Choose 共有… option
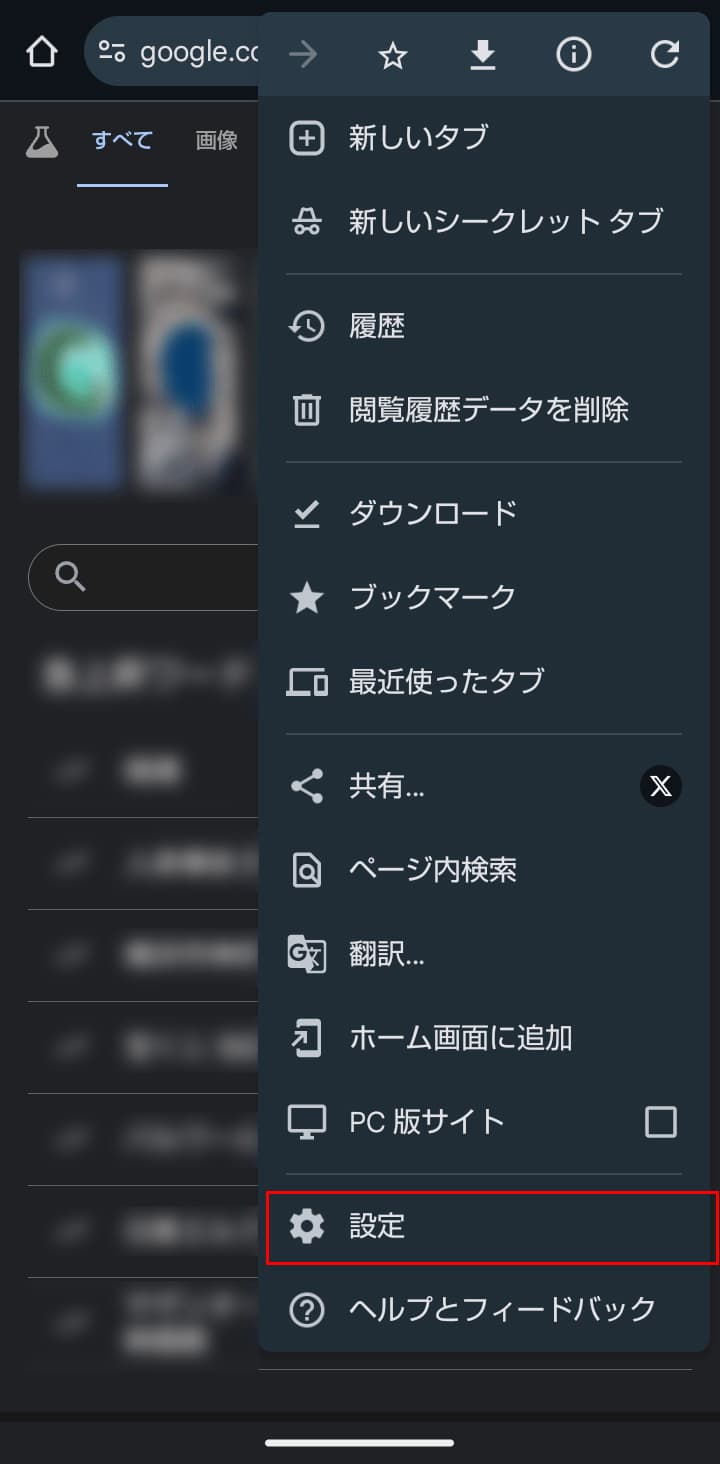The image size is (720, 1464). point(386,787)
